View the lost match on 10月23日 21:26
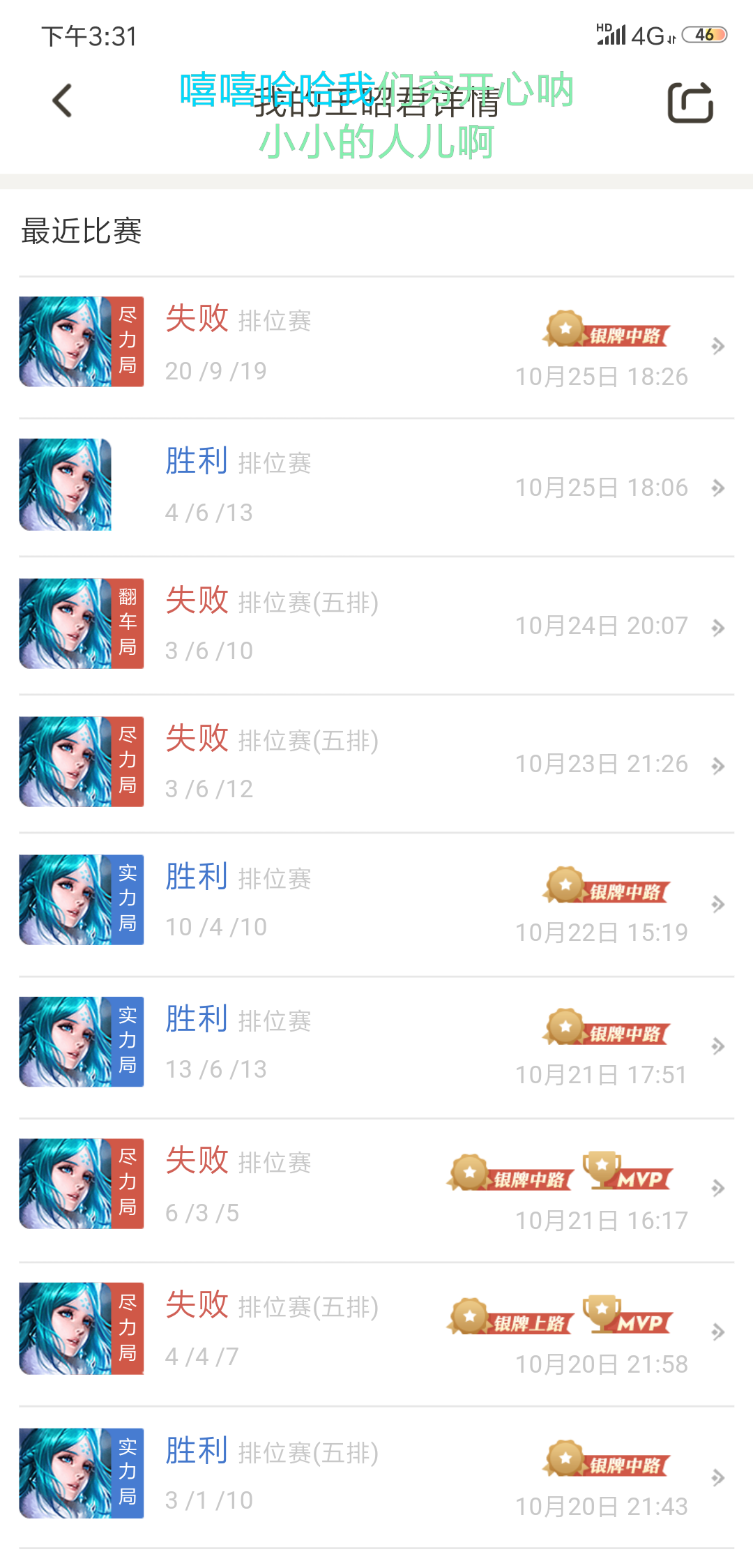The image size is (753, 1568). tap(376, 764)
